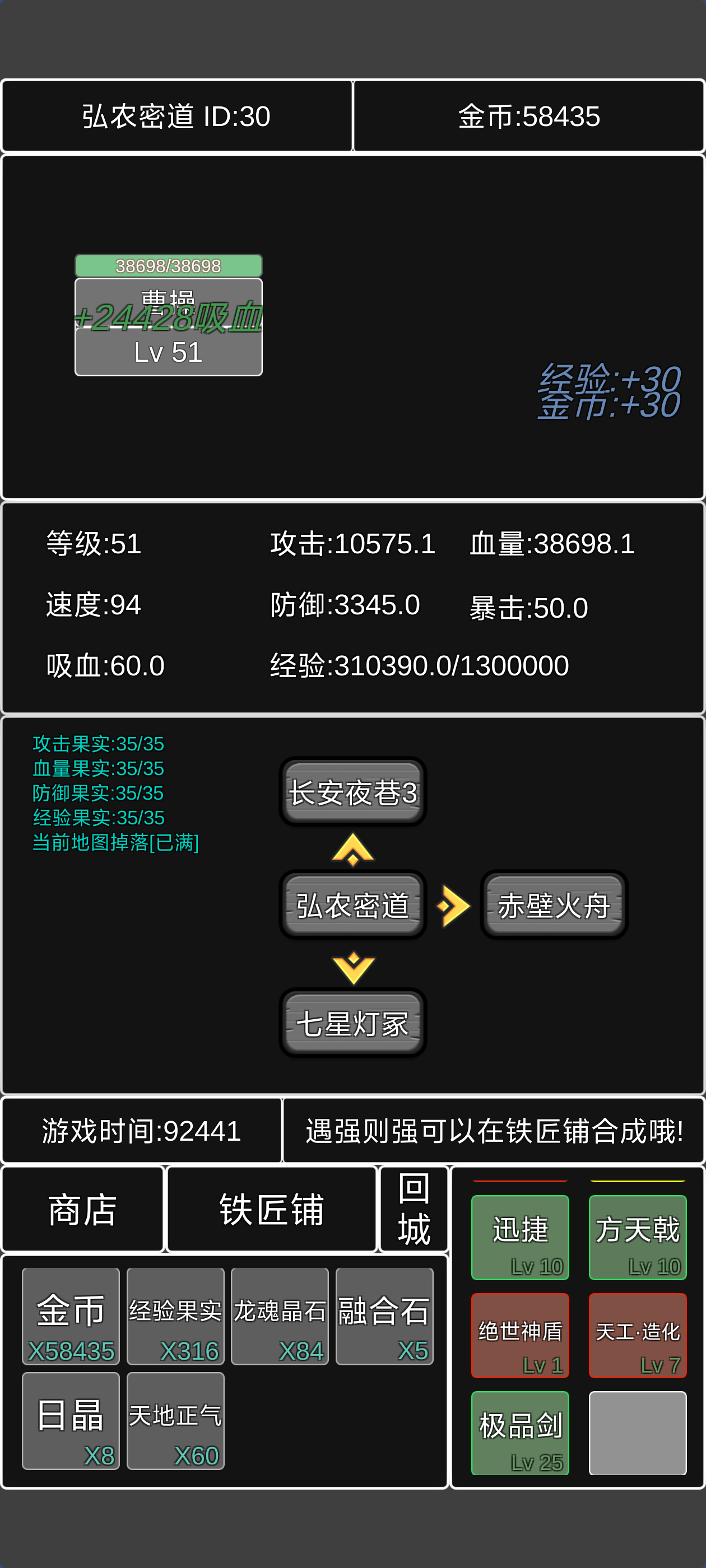Click the 融合石 inventory item

(384, 1317)
